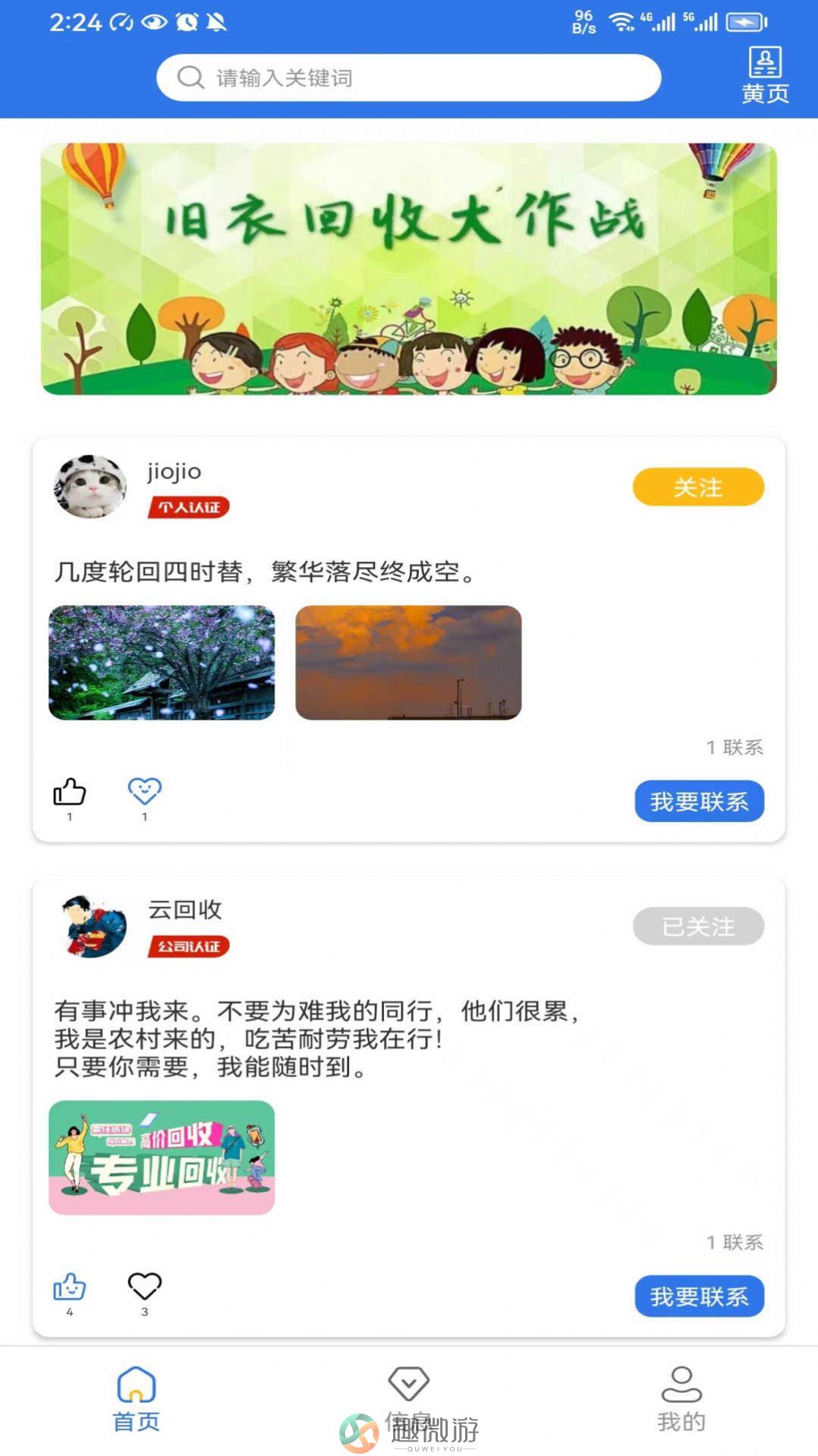Favorite 云回收's post with the heart
818x1456 pixels.
click(x=144, y=1287)
